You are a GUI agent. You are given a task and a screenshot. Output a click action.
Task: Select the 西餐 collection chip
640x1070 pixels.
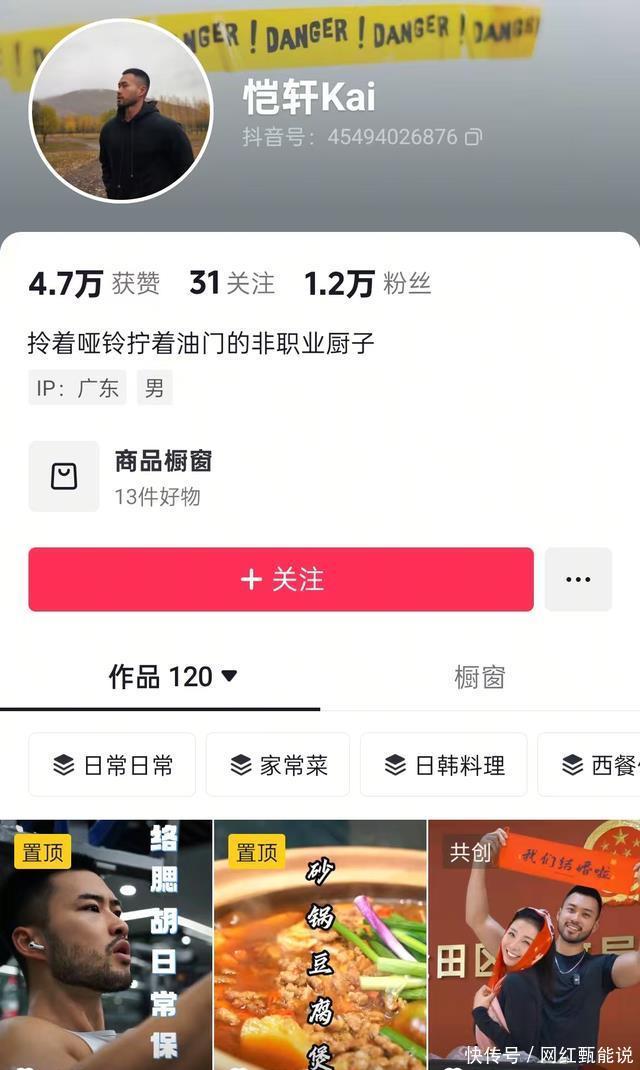(x=596, y=765)
